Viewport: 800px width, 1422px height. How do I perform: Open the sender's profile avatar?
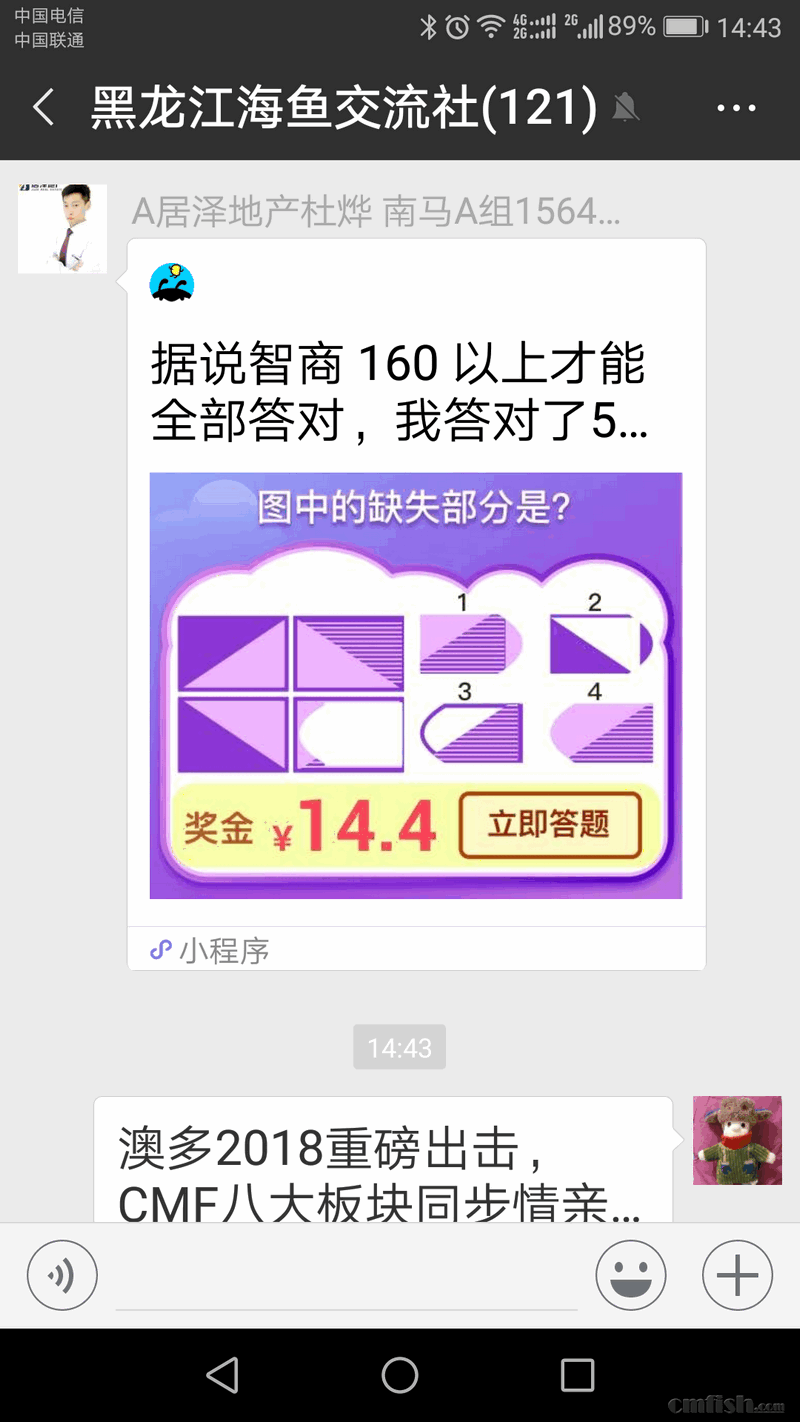(x=62, y=229)
